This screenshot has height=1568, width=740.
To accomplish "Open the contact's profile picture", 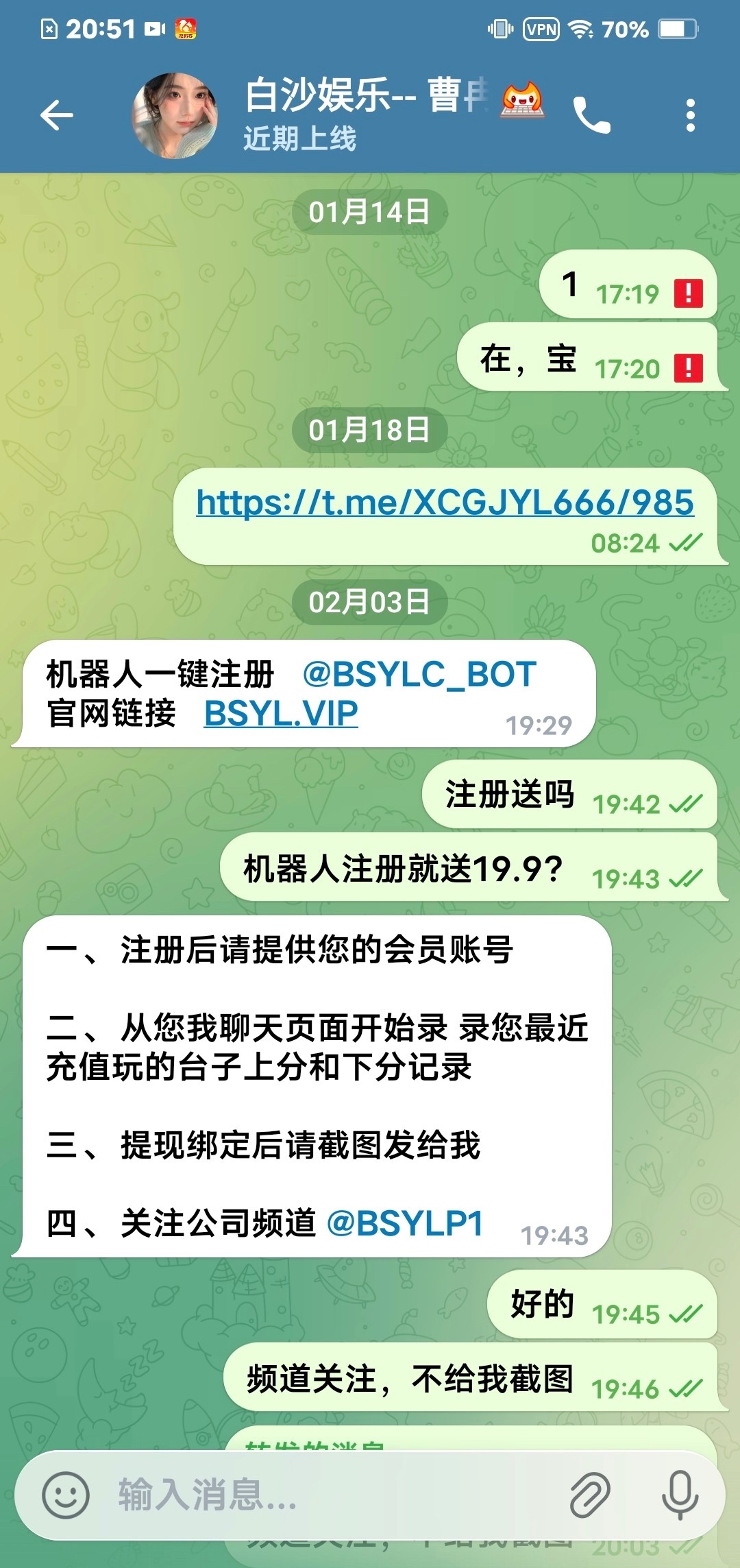I will pyautogui.click(x=175, y=116).
